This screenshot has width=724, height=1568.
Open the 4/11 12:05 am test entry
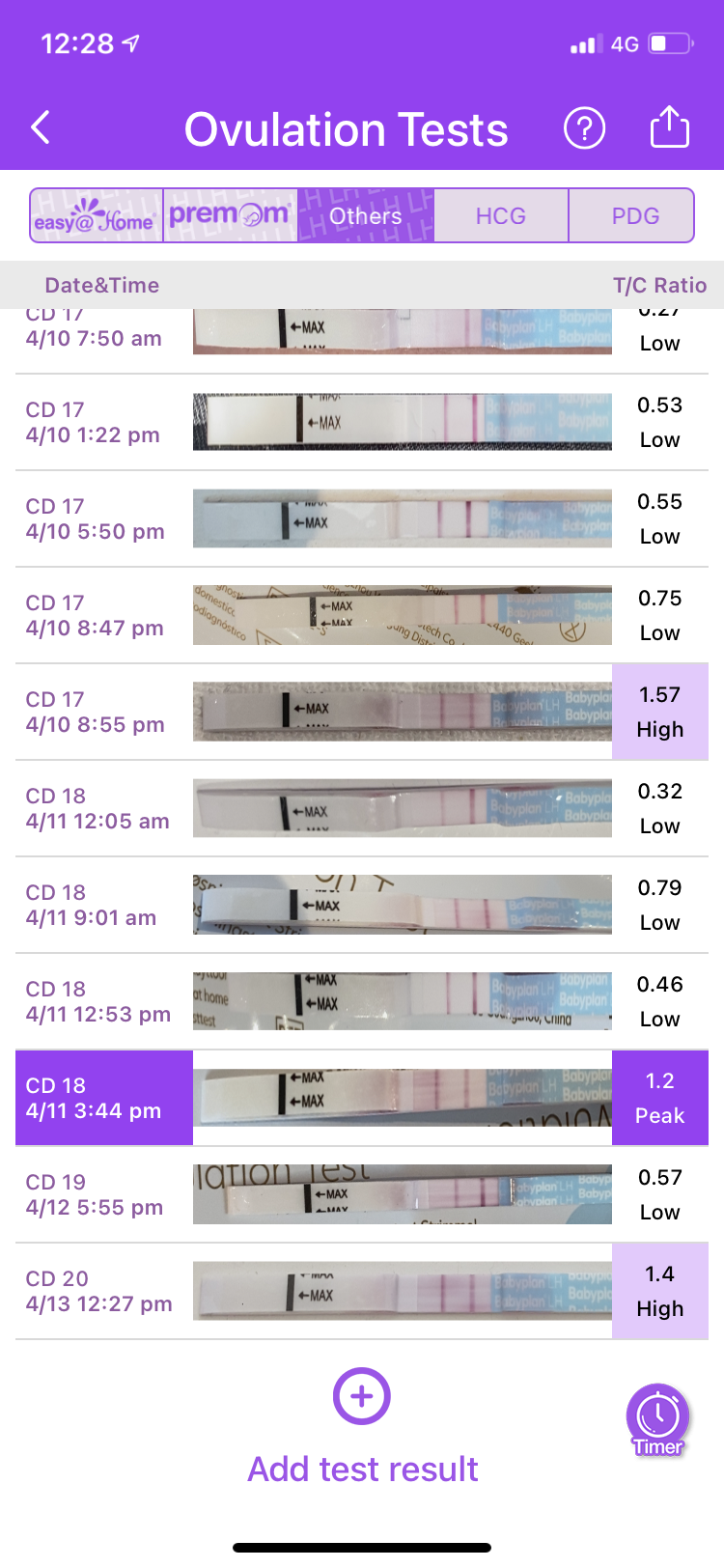(362, 809)
